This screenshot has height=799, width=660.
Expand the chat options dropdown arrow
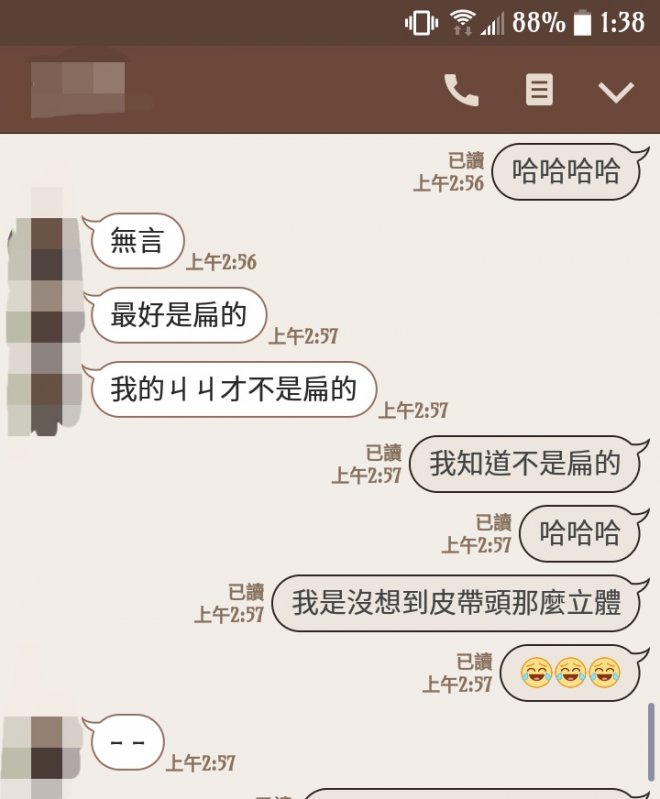(616, 92)
